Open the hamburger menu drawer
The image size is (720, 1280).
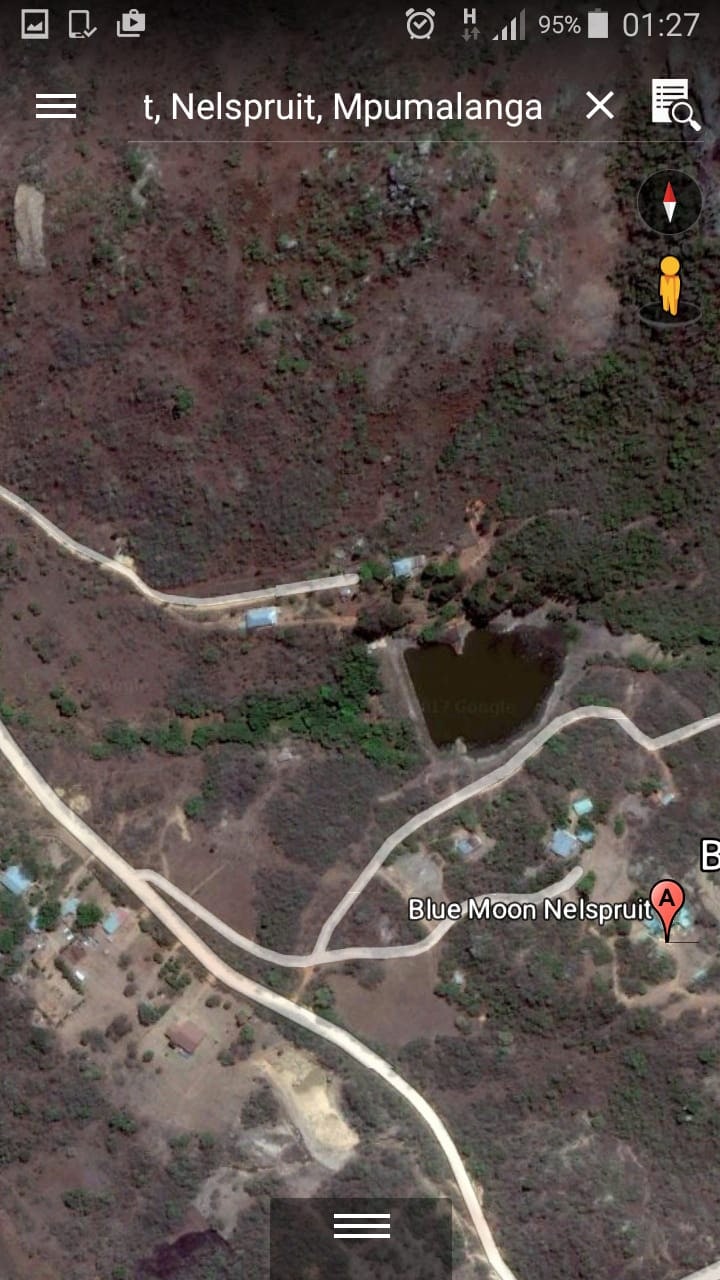pyautogui.click(x=56, y=107)
